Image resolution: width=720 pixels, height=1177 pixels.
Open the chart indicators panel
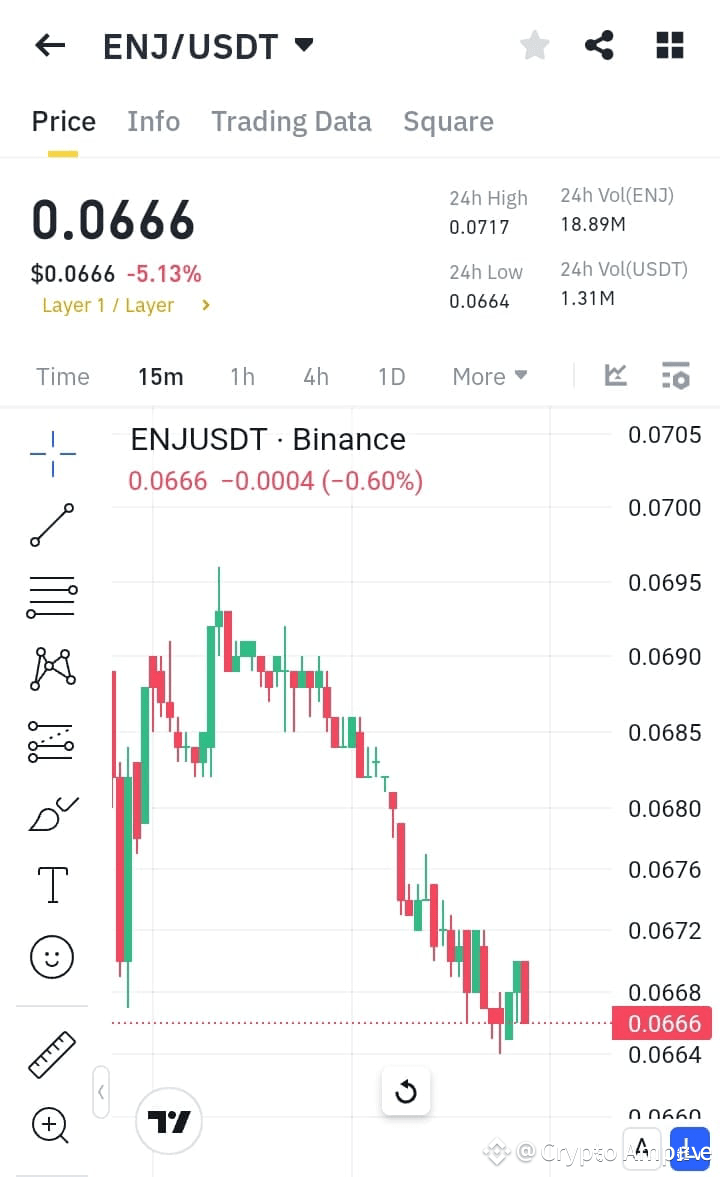pyautogui.click(x=676, y=375)
